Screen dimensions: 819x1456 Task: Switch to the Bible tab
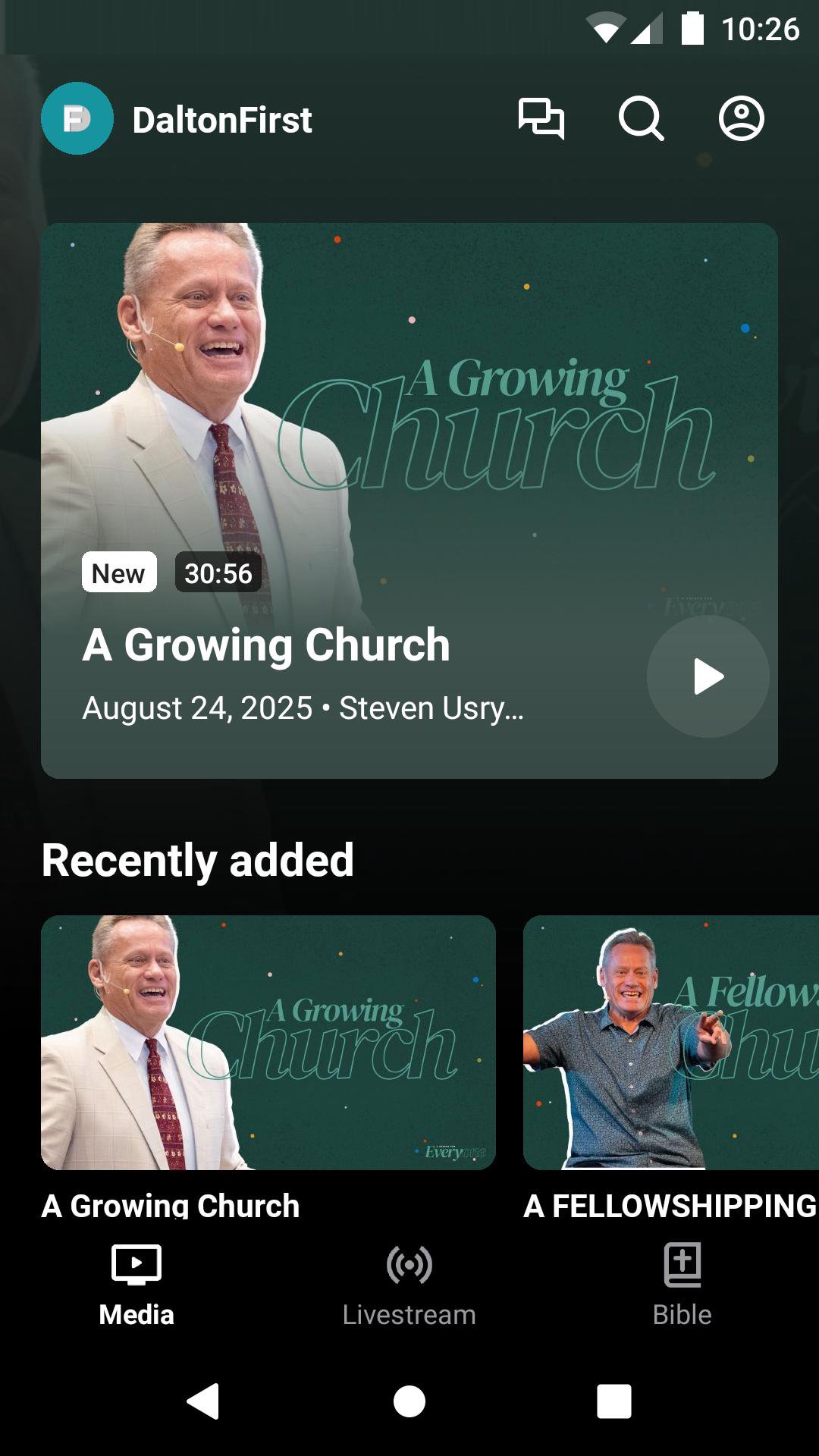tap(682, 1283)
